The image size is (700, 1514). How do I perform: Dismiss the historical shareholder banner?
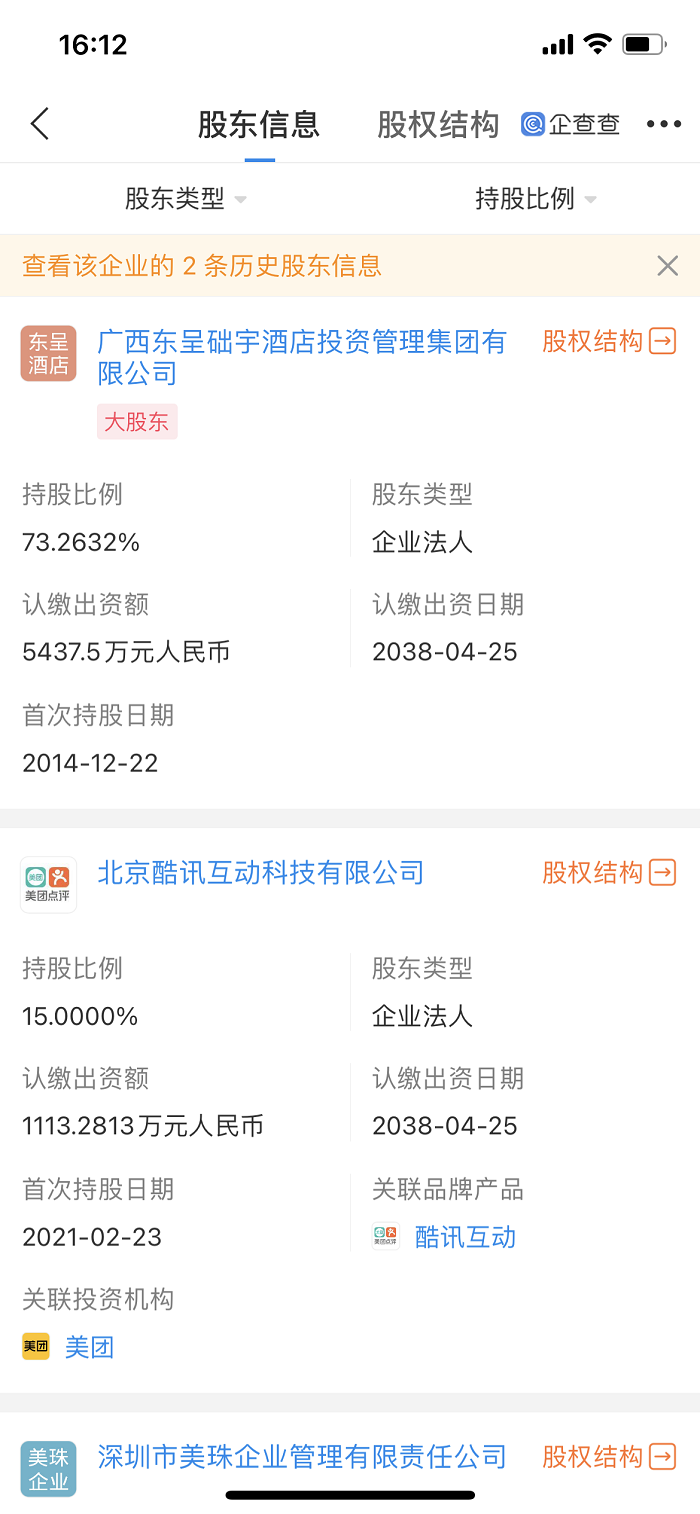click(x=667, y=266)
